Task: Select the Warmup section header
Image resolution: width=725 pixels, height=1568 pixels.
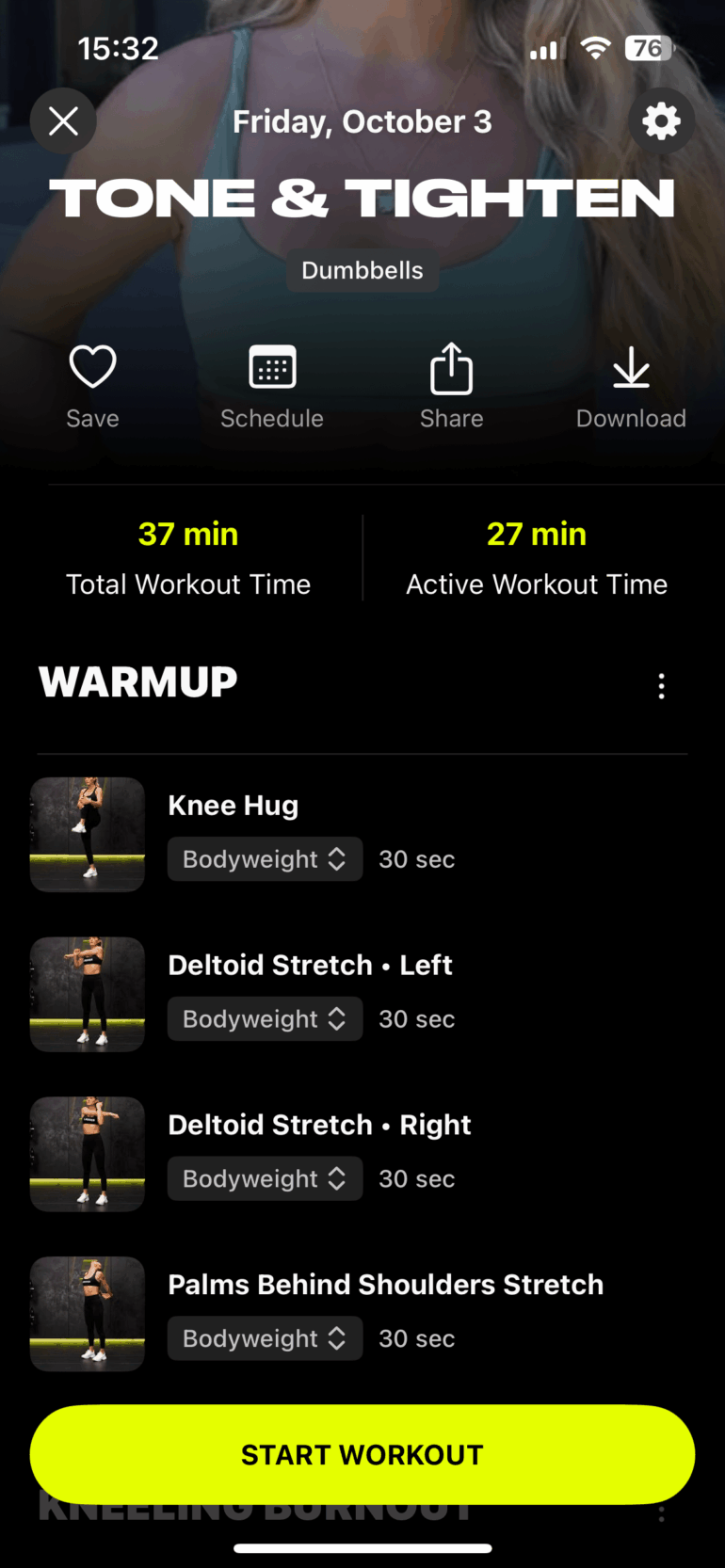Action: click(137, 681)
